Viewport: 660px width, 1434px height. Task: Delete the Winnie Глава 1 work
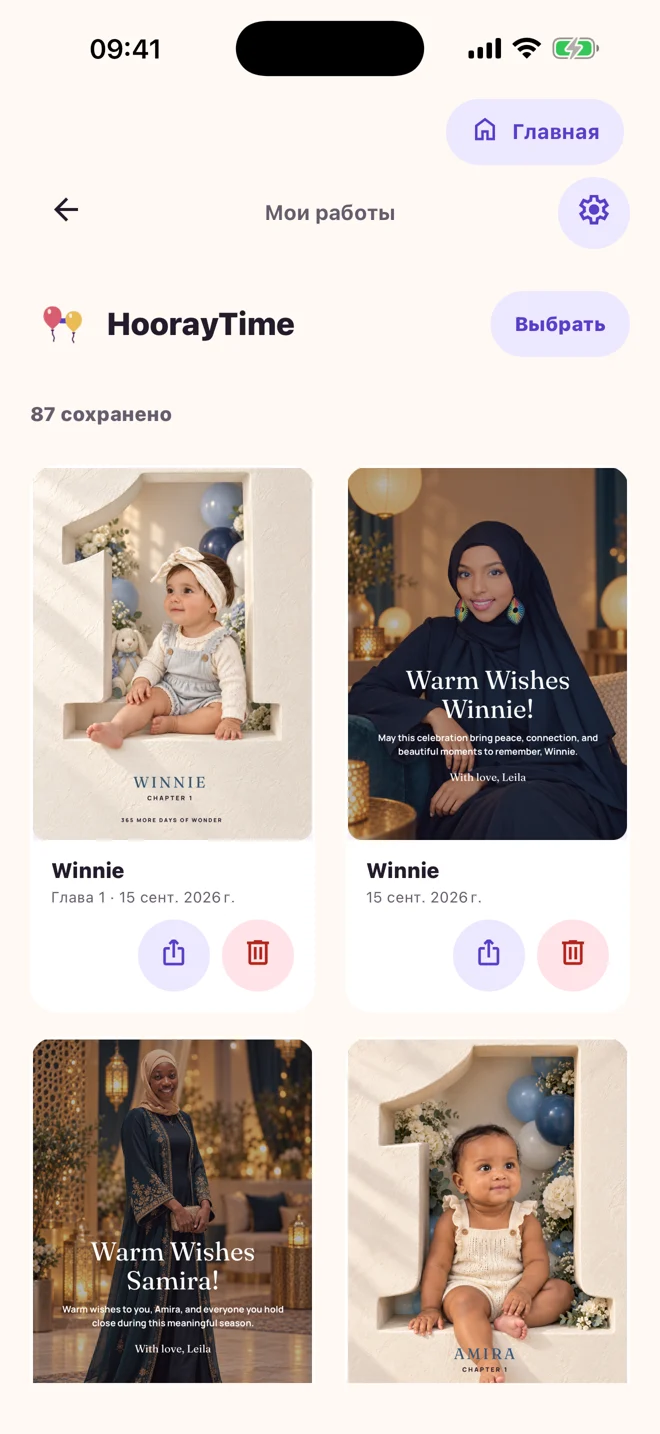pos(258,955)
